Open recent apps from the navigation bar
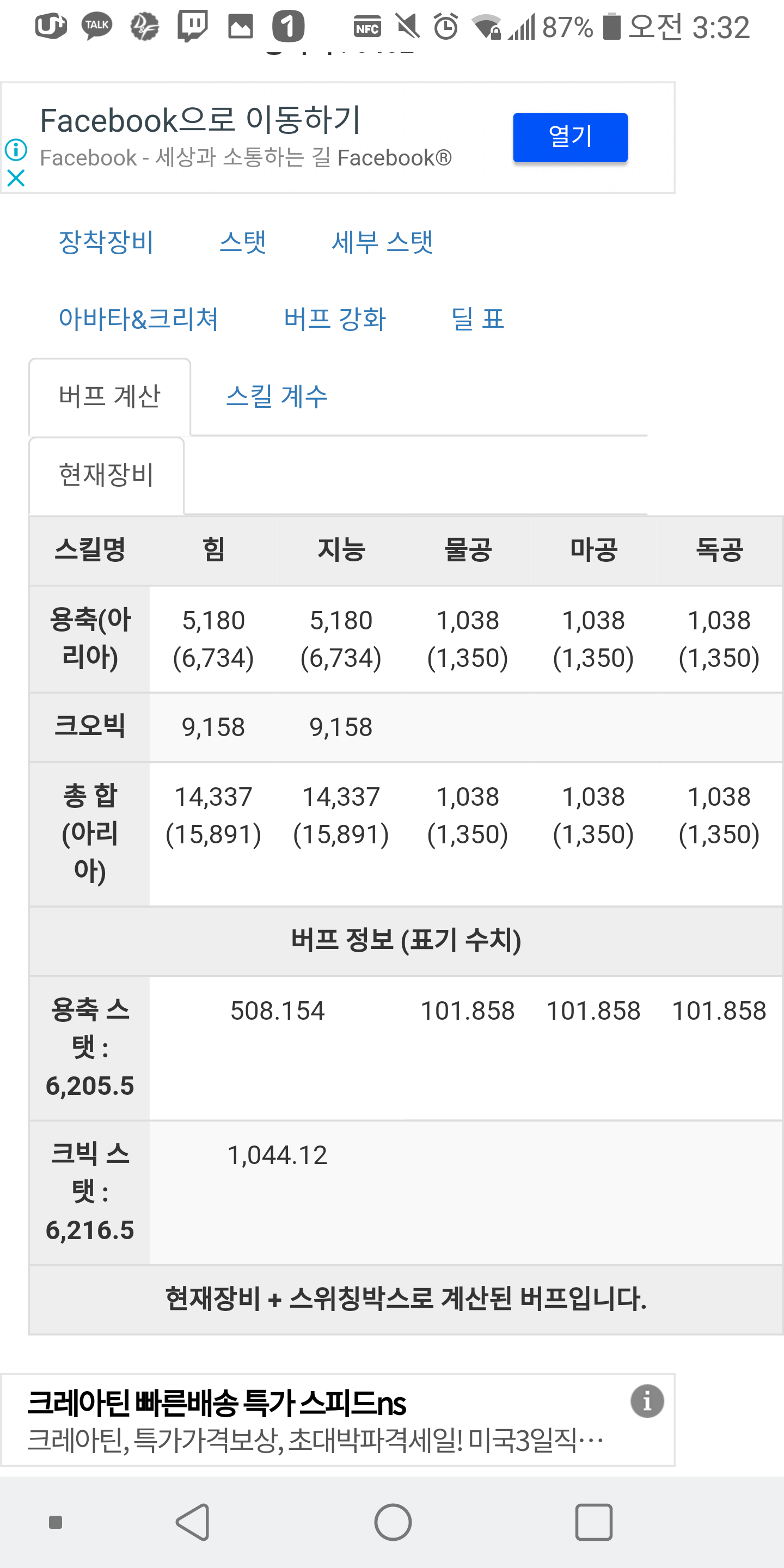This screenshot has width=784, height=1568. 593,1522
